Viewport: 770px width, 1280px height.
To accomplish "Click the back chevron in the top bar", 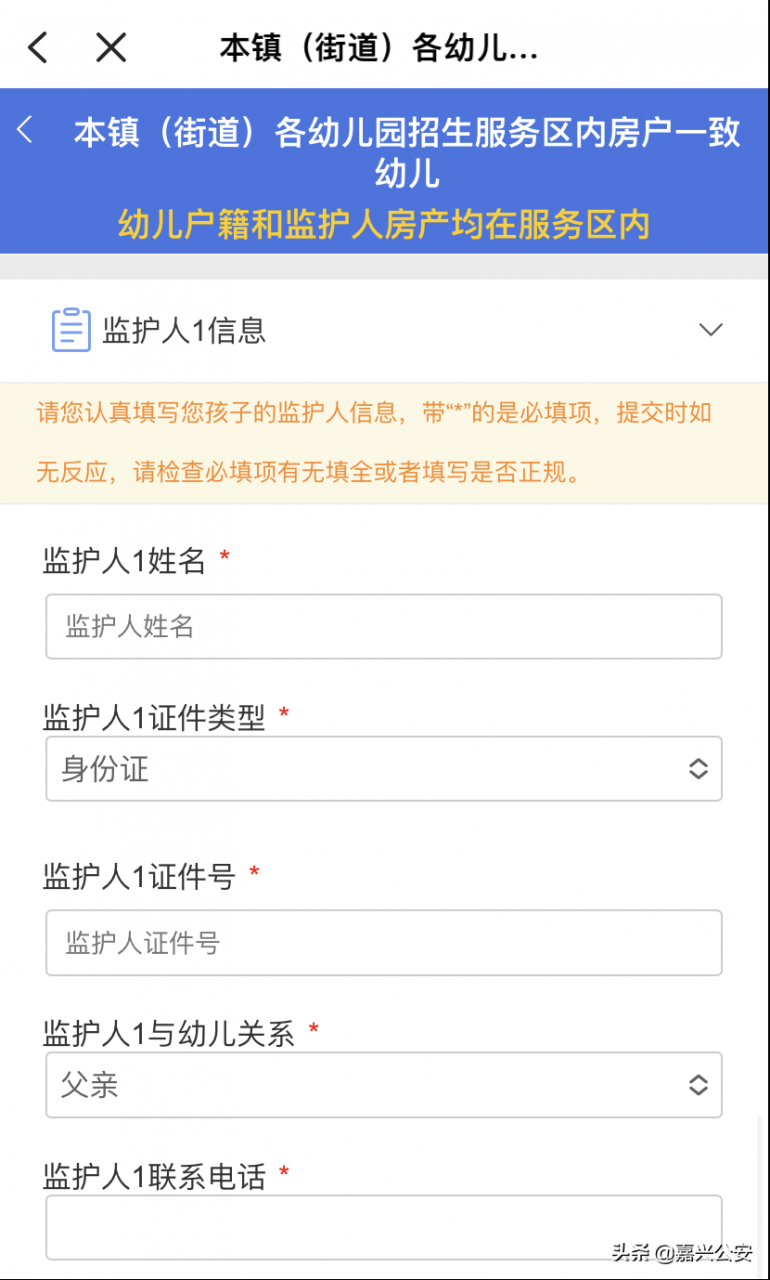I will pos(37,46).
